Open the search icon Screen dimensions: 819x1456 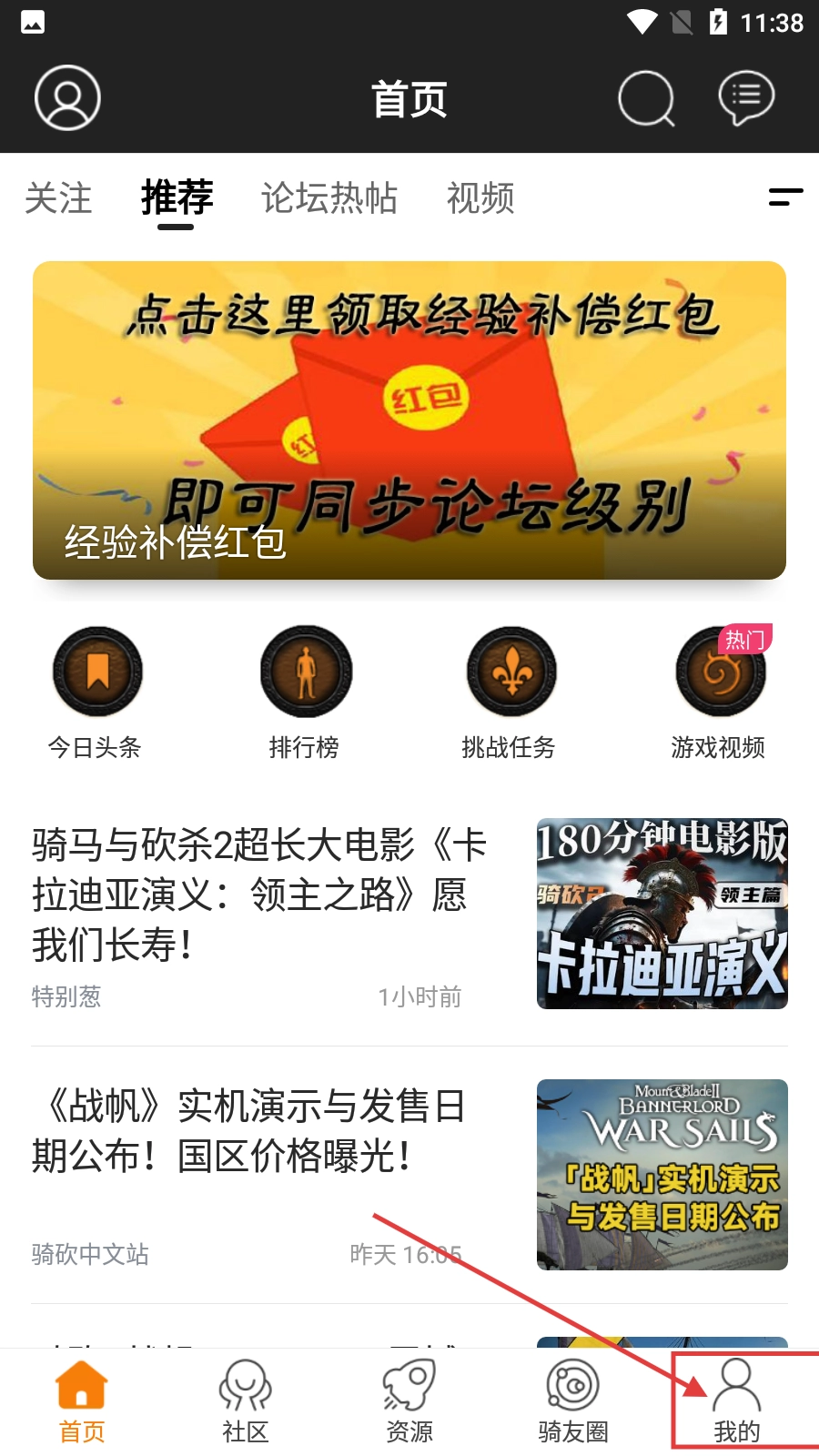pos(646,98)
